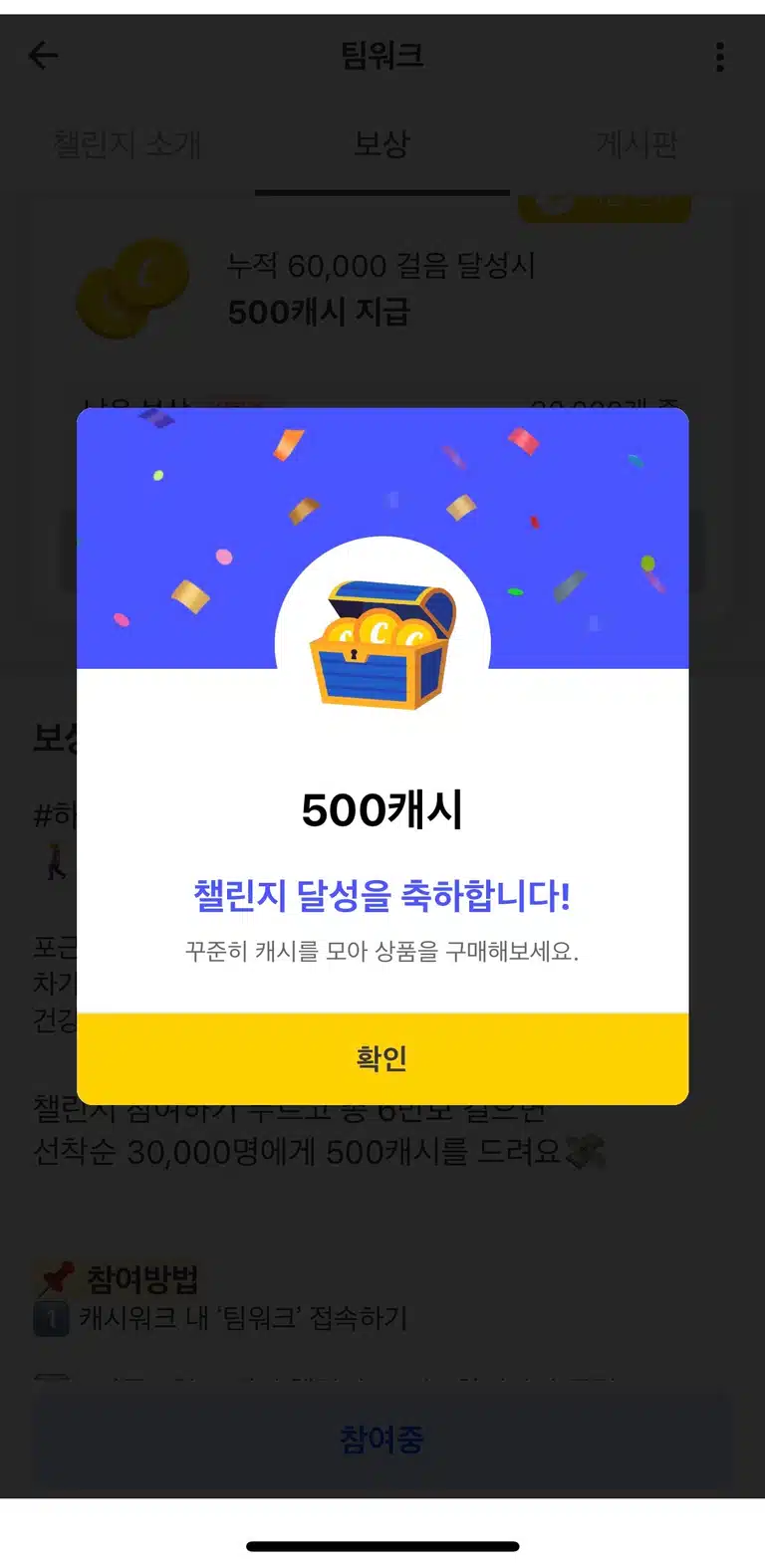The height and width of the screenshot is (1568, 765).
Task: Confirm the reward with the 확인 button
Action: click(x=382, y=1058)
